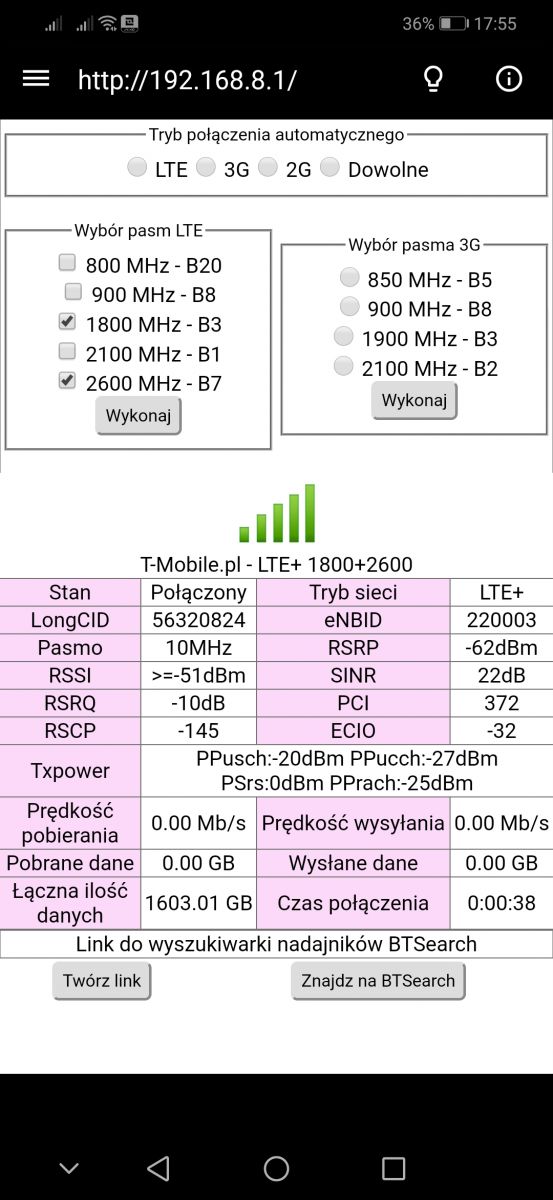Tap Wykonaj under LTE band selection

coord(139,415)
